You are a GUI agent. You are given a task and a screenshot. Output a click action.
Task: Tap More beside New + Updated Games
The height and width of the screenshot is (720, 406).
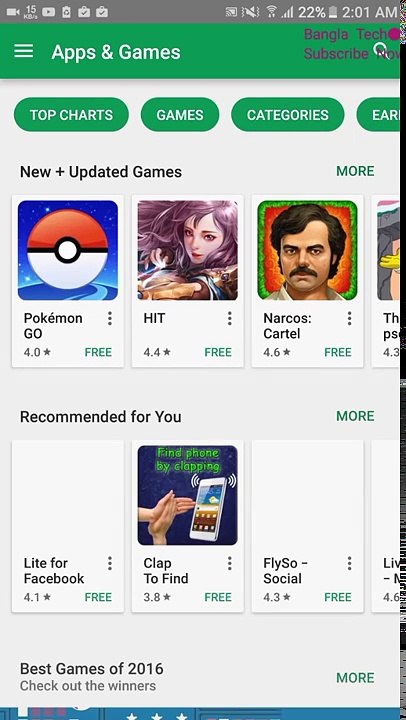point(355,171)
